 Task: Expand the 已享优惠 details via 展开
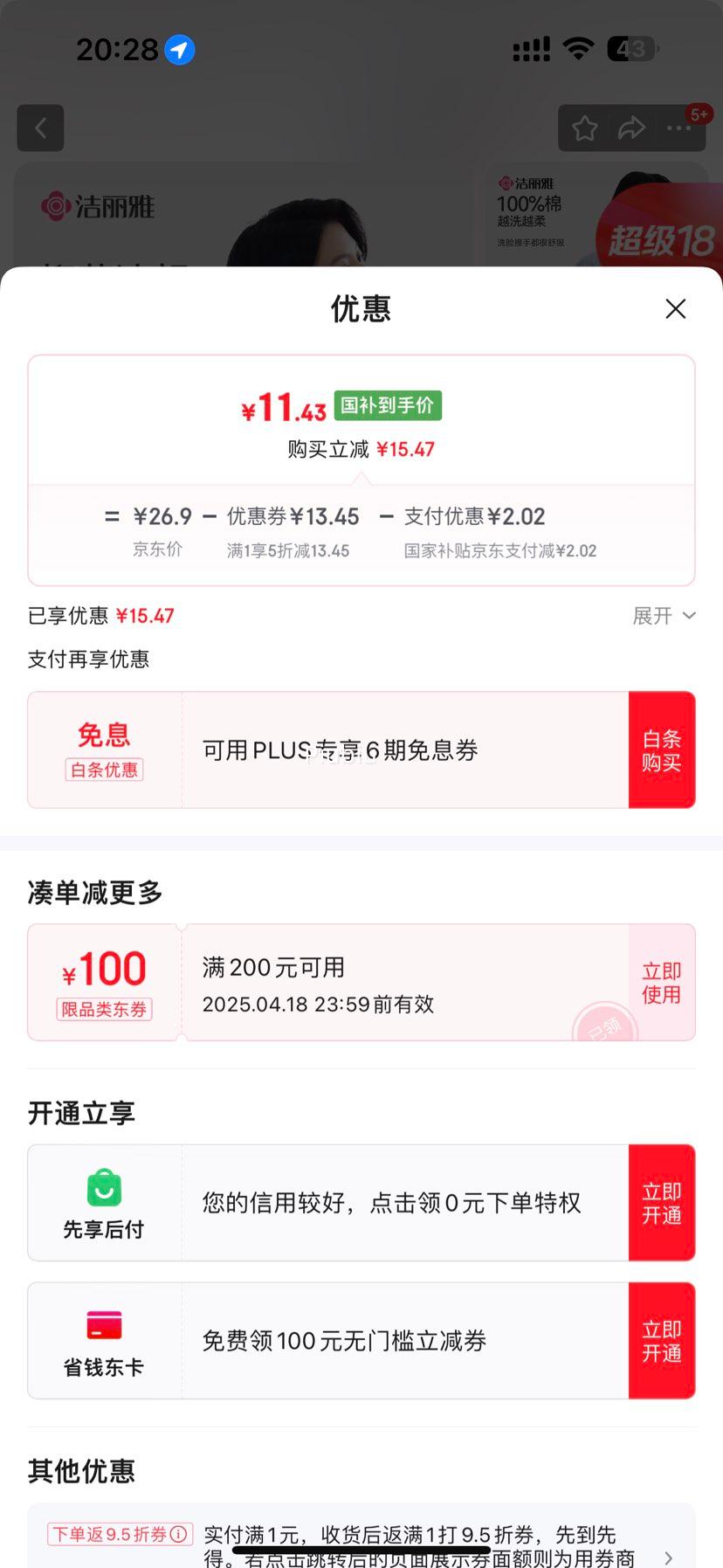click(664, 616)
